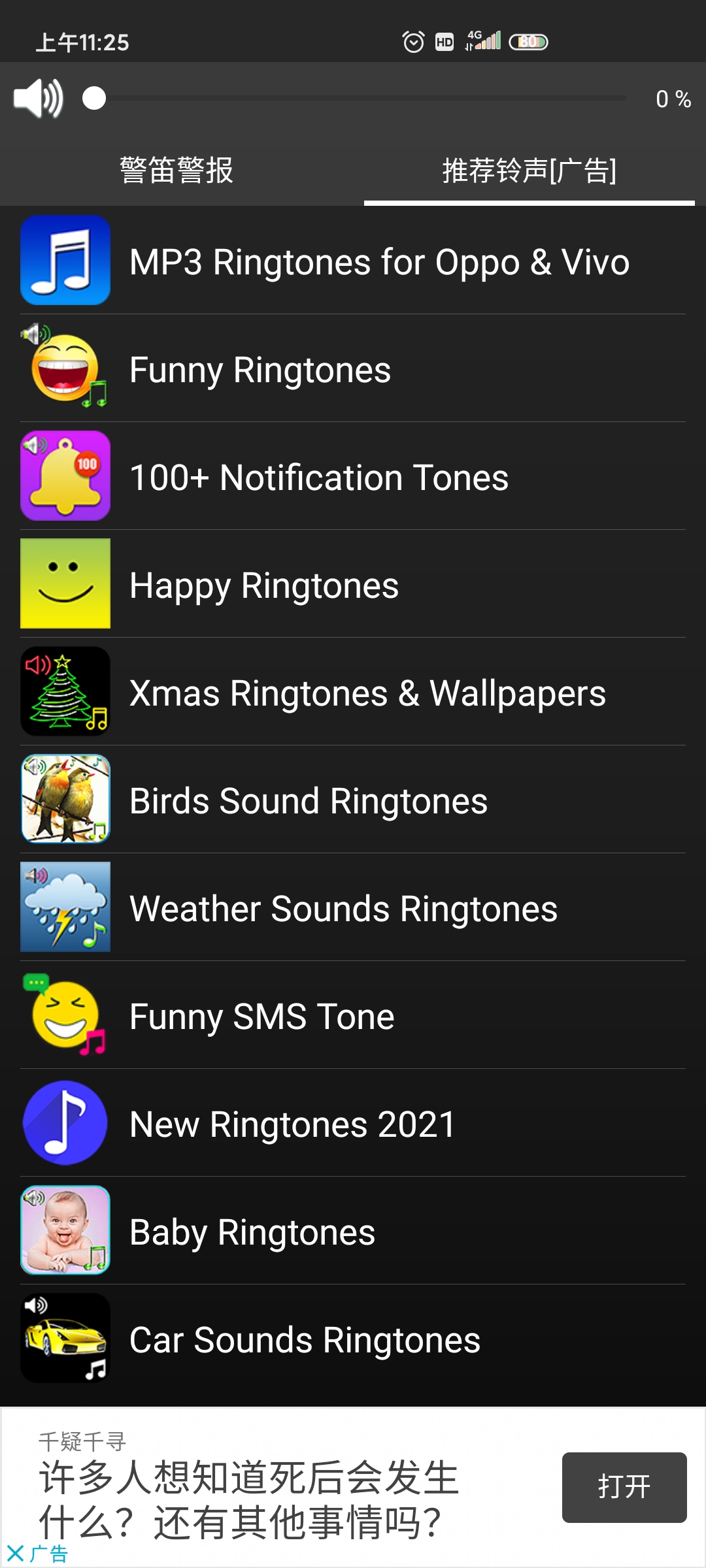Open MP3 Ringtones for Oppo & Vivo
Viewport: 706px width, 1568px height.
tap(353, 261)
